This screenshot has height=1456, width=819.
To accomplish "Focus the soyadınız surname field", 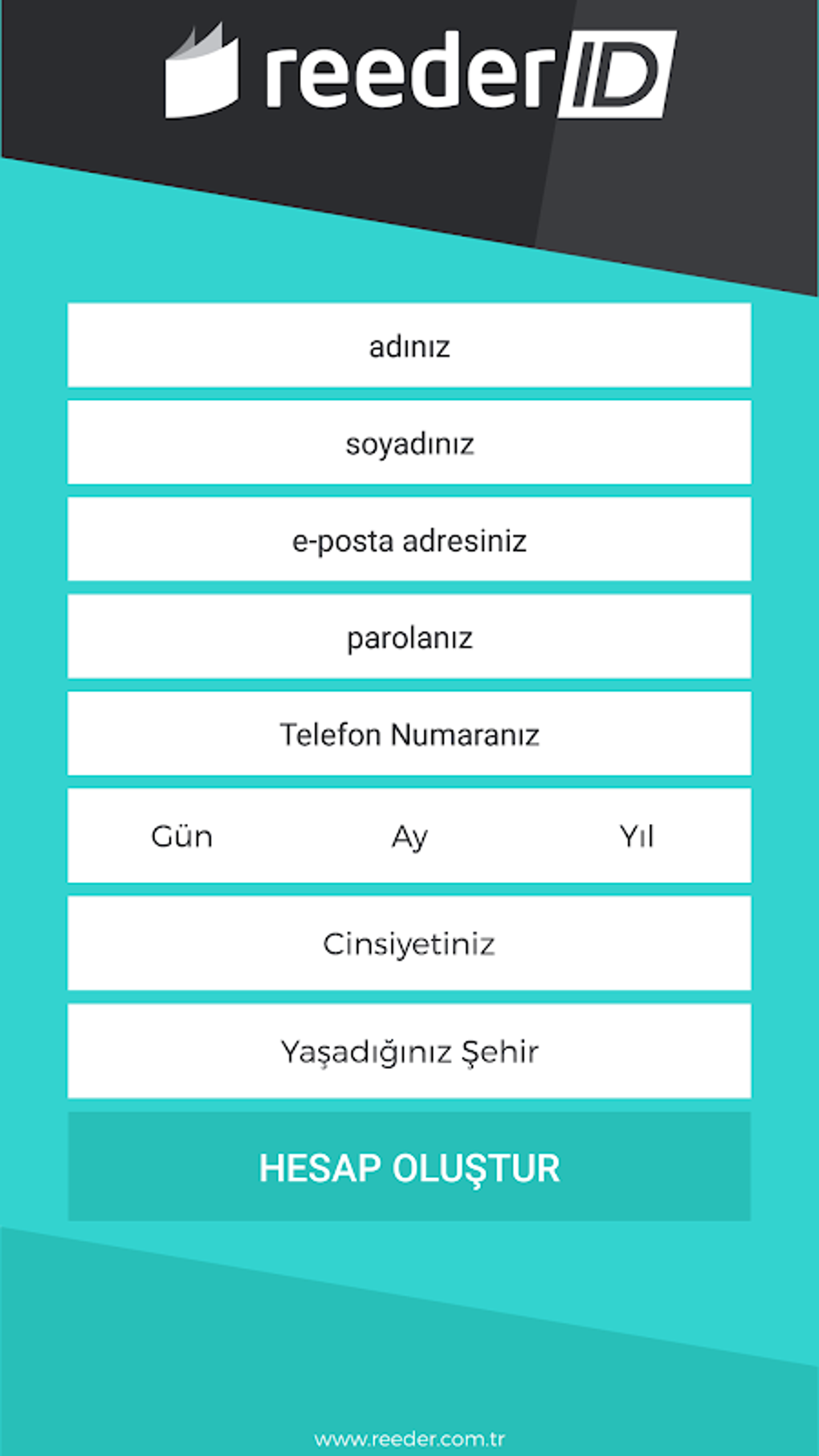I will pyautogui.click(x=409, y=443).
